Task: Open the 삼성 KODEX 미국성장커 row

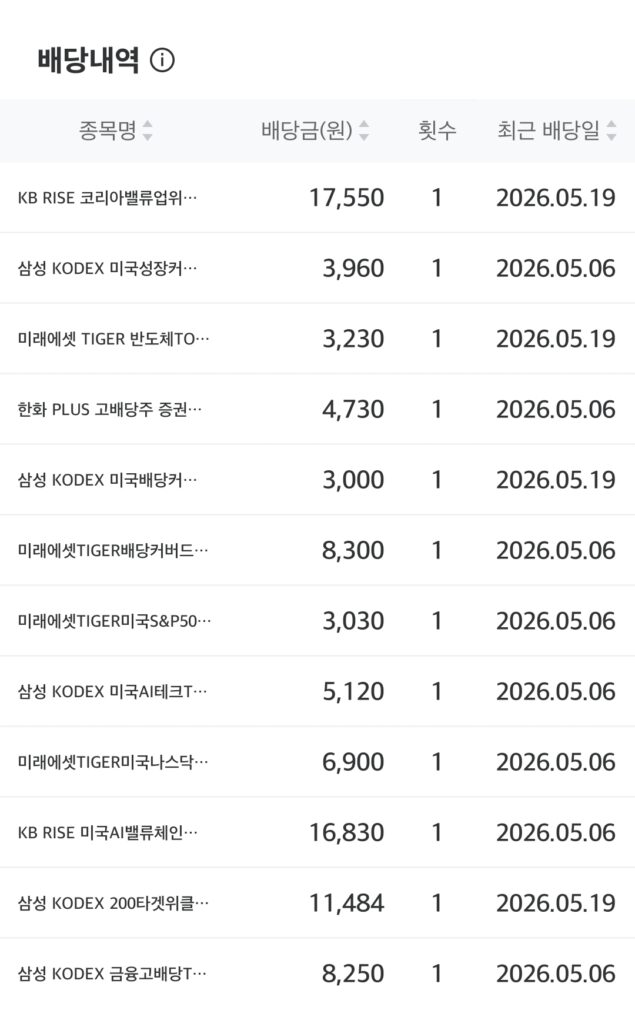Action: tap(318, 268)
